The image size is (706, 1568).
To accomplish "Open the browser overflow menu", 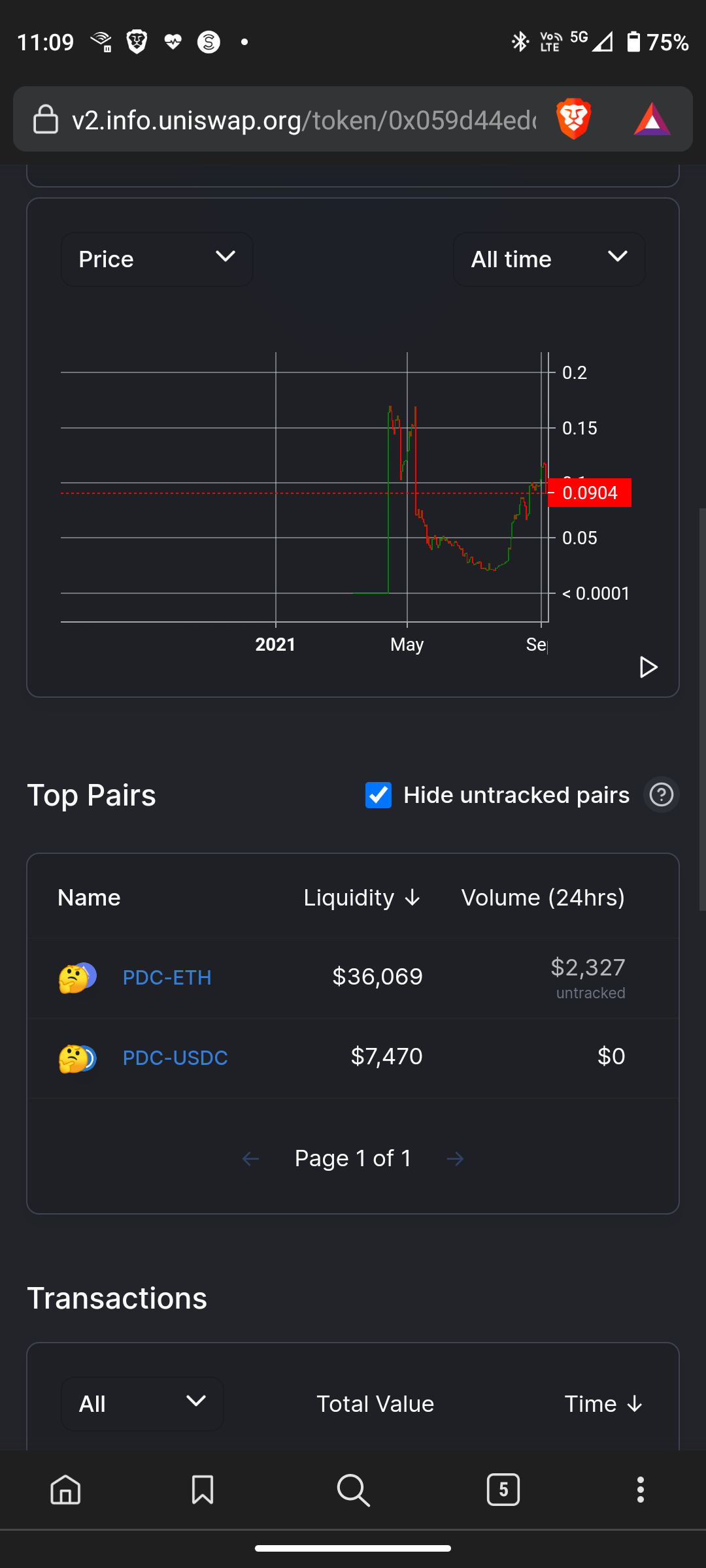I will [x=641, y=1490].
